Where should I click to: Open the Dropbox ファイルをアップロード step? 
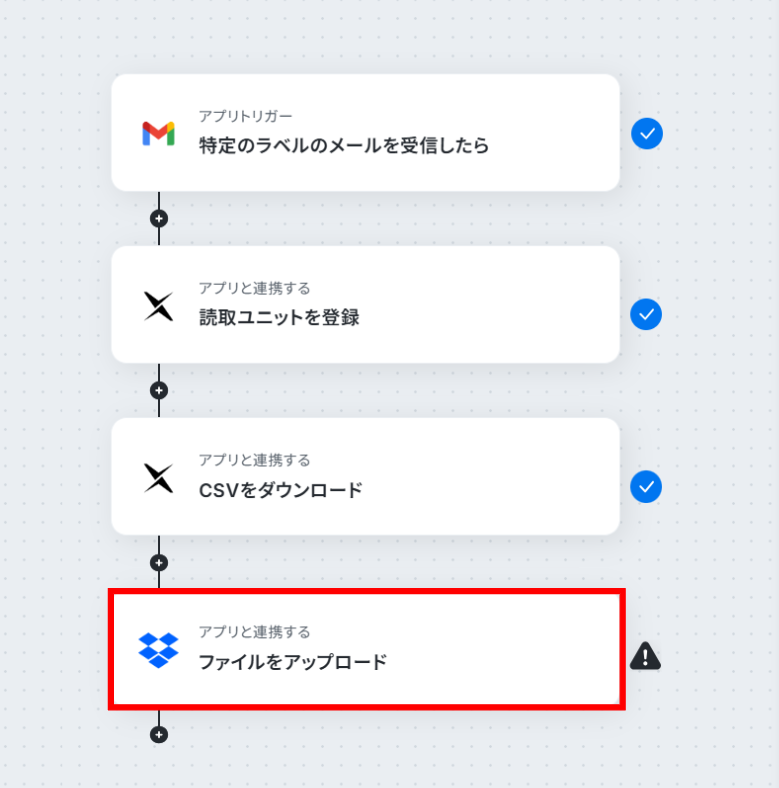pyautogui.click(x=365, y=650)
